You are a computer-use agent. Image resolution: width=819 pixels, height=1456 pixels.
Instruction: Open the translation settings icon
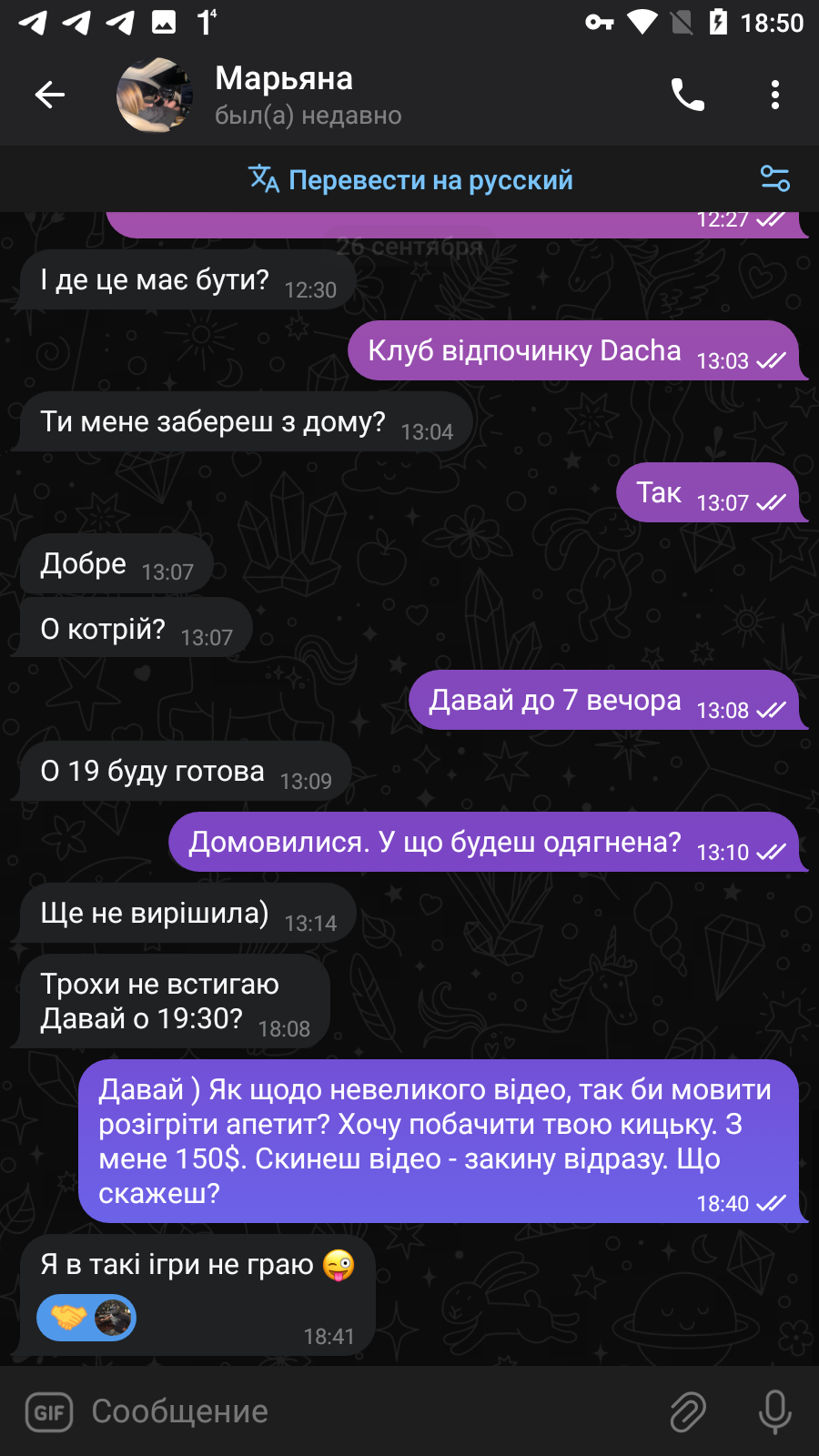[775, 179]
